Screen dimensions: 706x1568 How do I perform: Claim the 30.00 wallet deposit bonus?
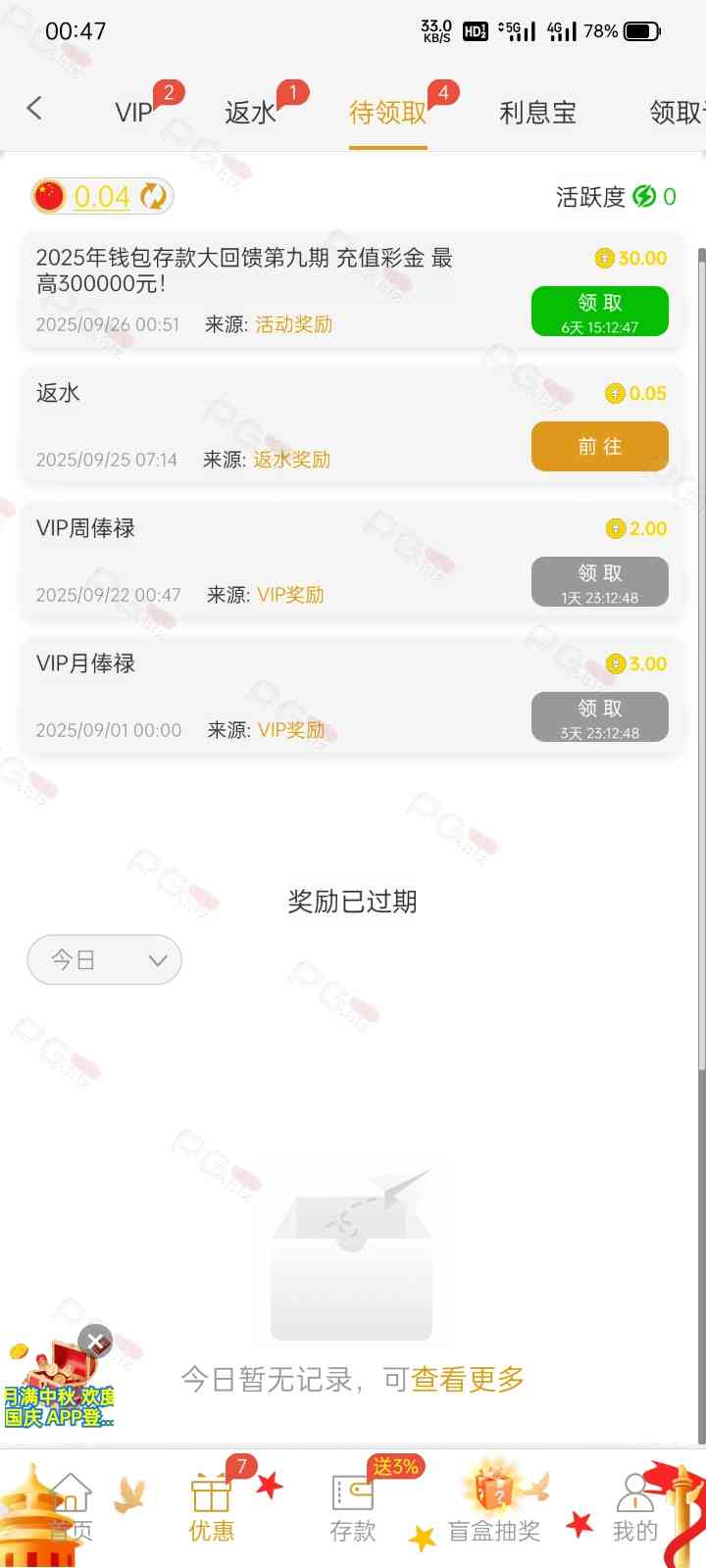(x=599, y=311)
